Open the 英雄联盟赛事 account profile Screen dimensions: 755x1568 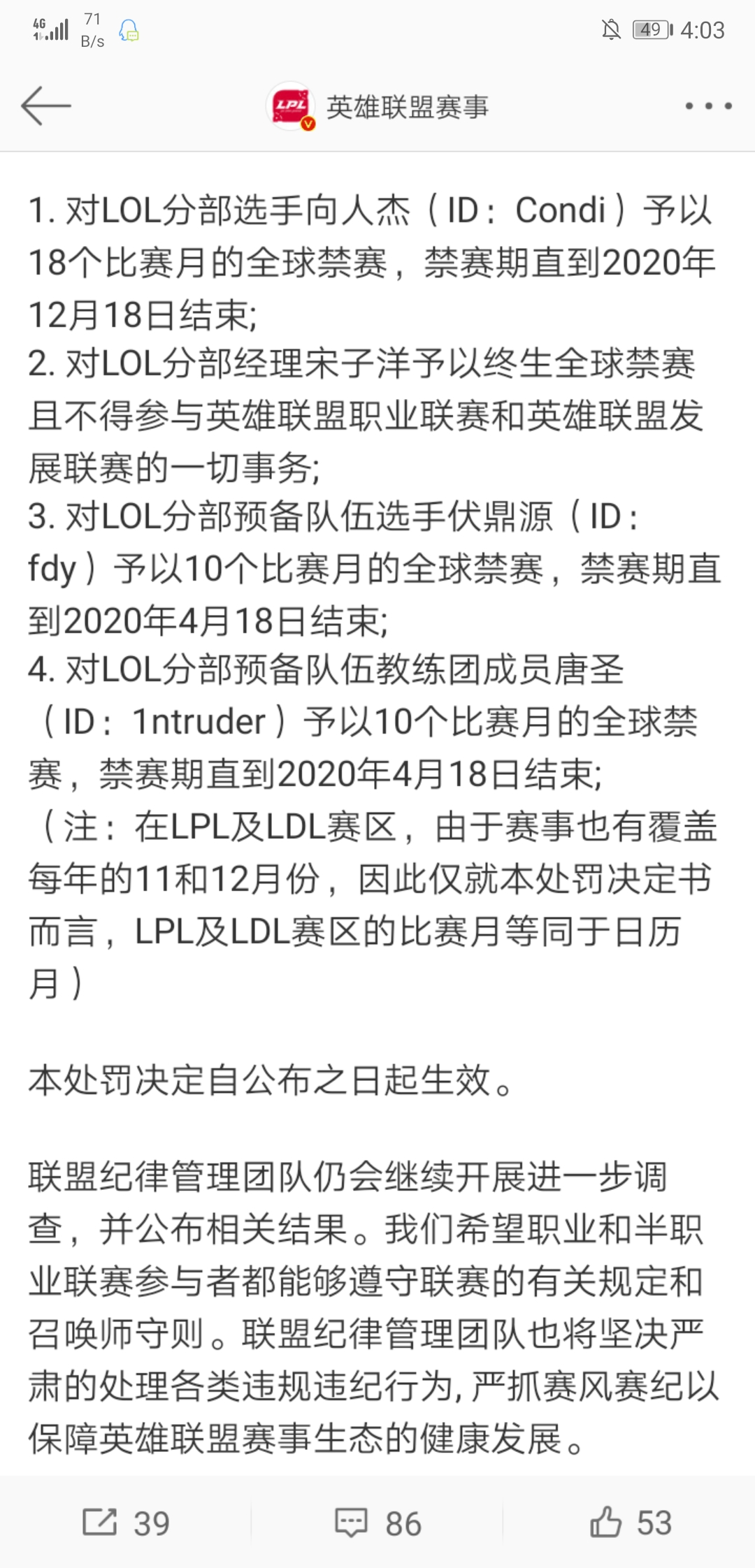[377, 106]
